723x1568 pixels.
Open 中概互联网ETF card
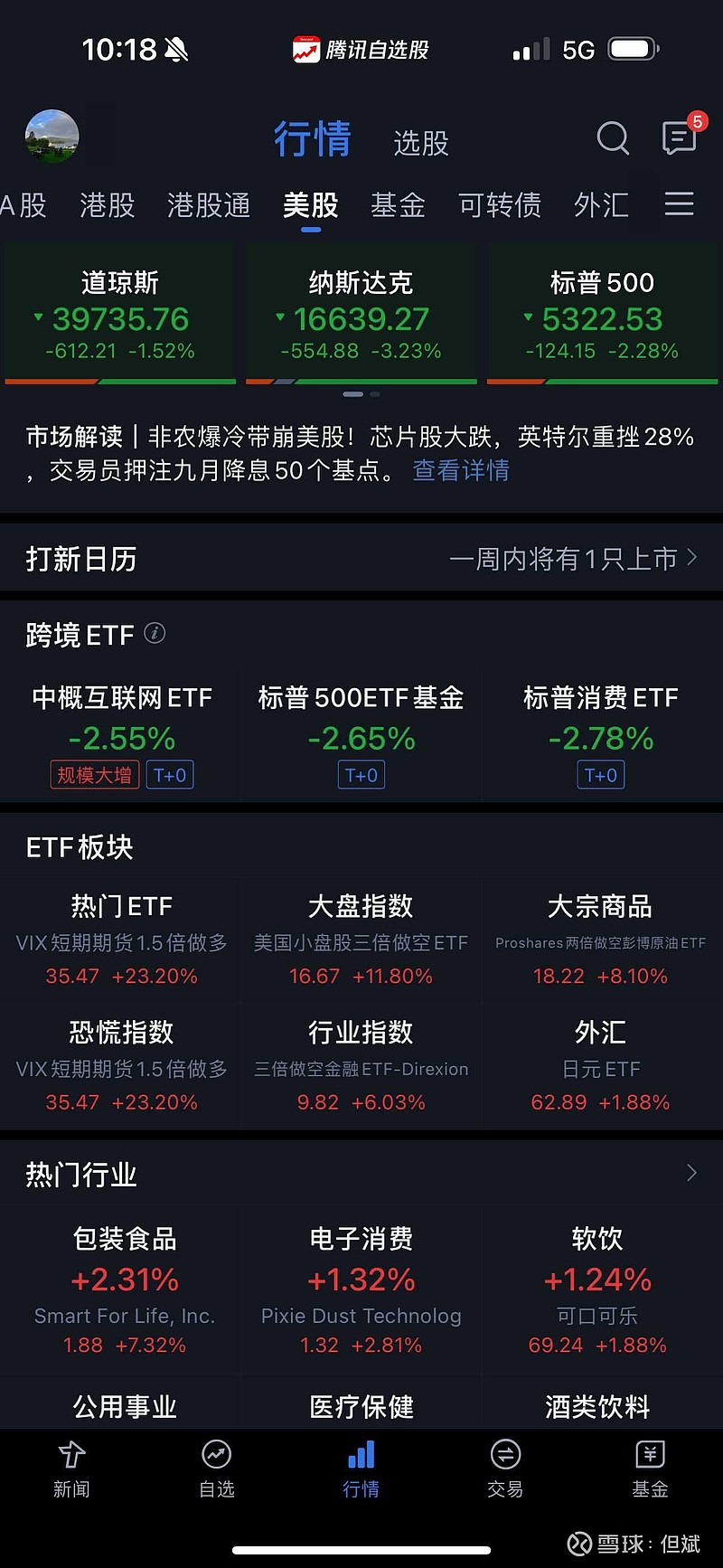[122, 734]
